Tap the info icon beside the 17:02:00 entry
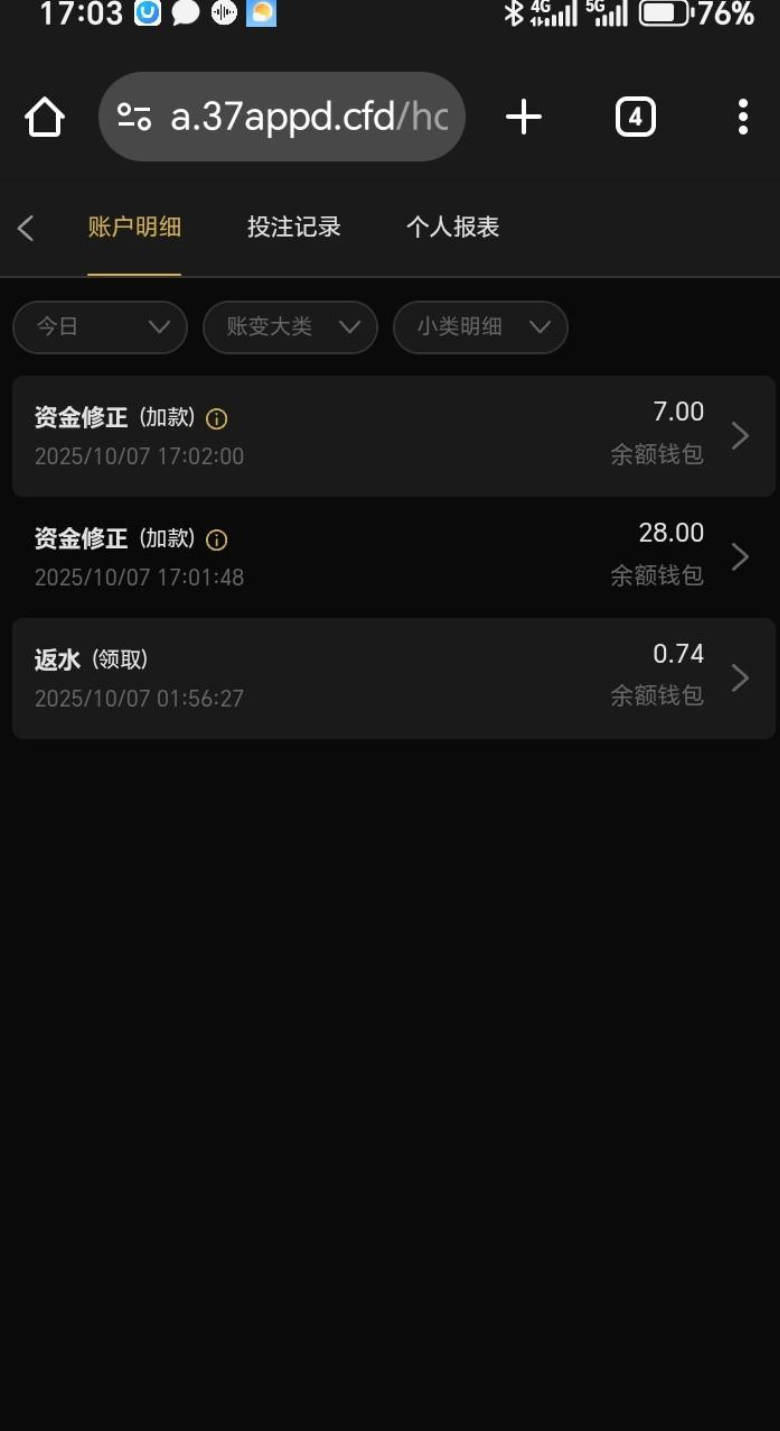 click(x=216, y=419)
